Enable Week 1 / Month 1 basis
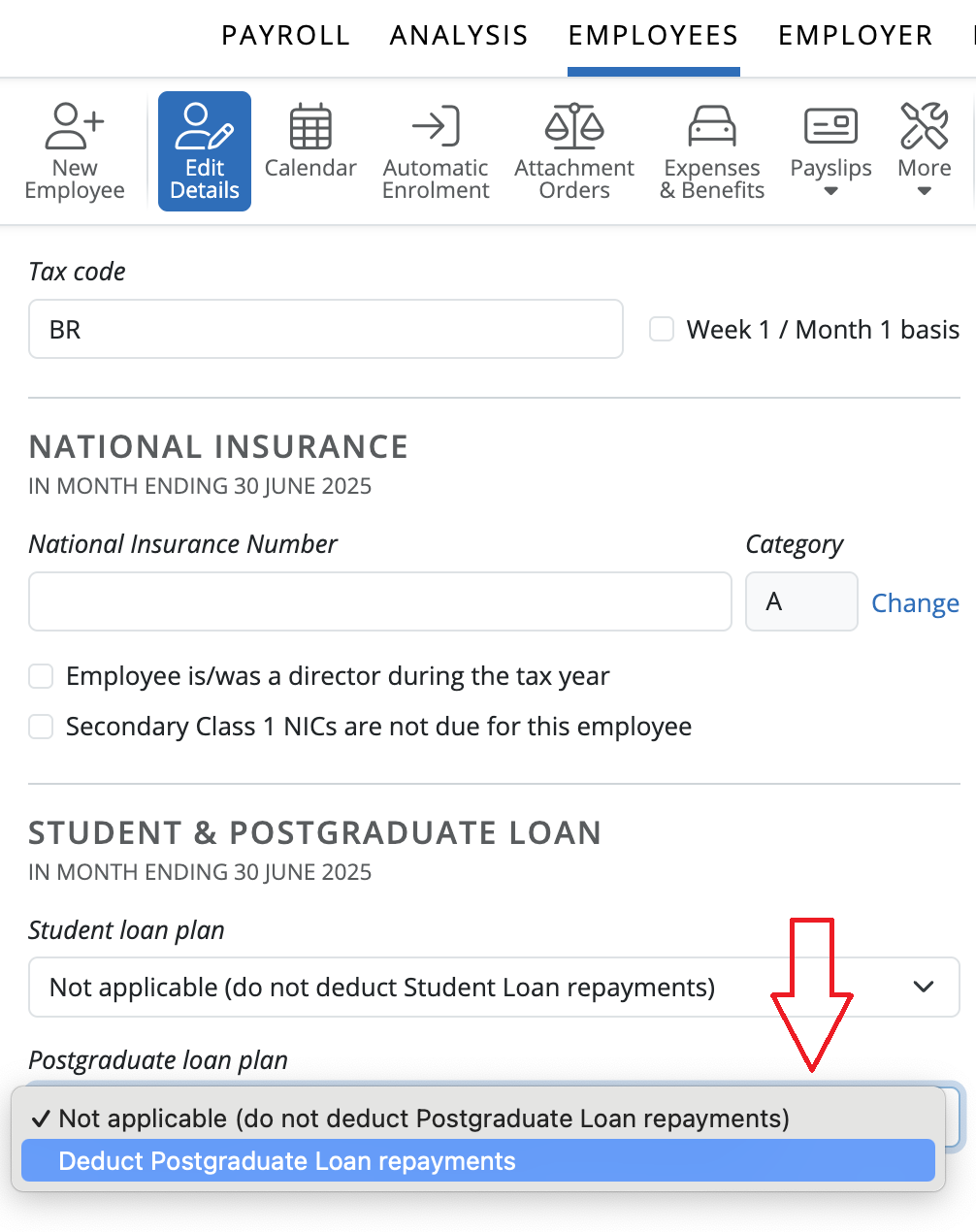 coord(662,329)
